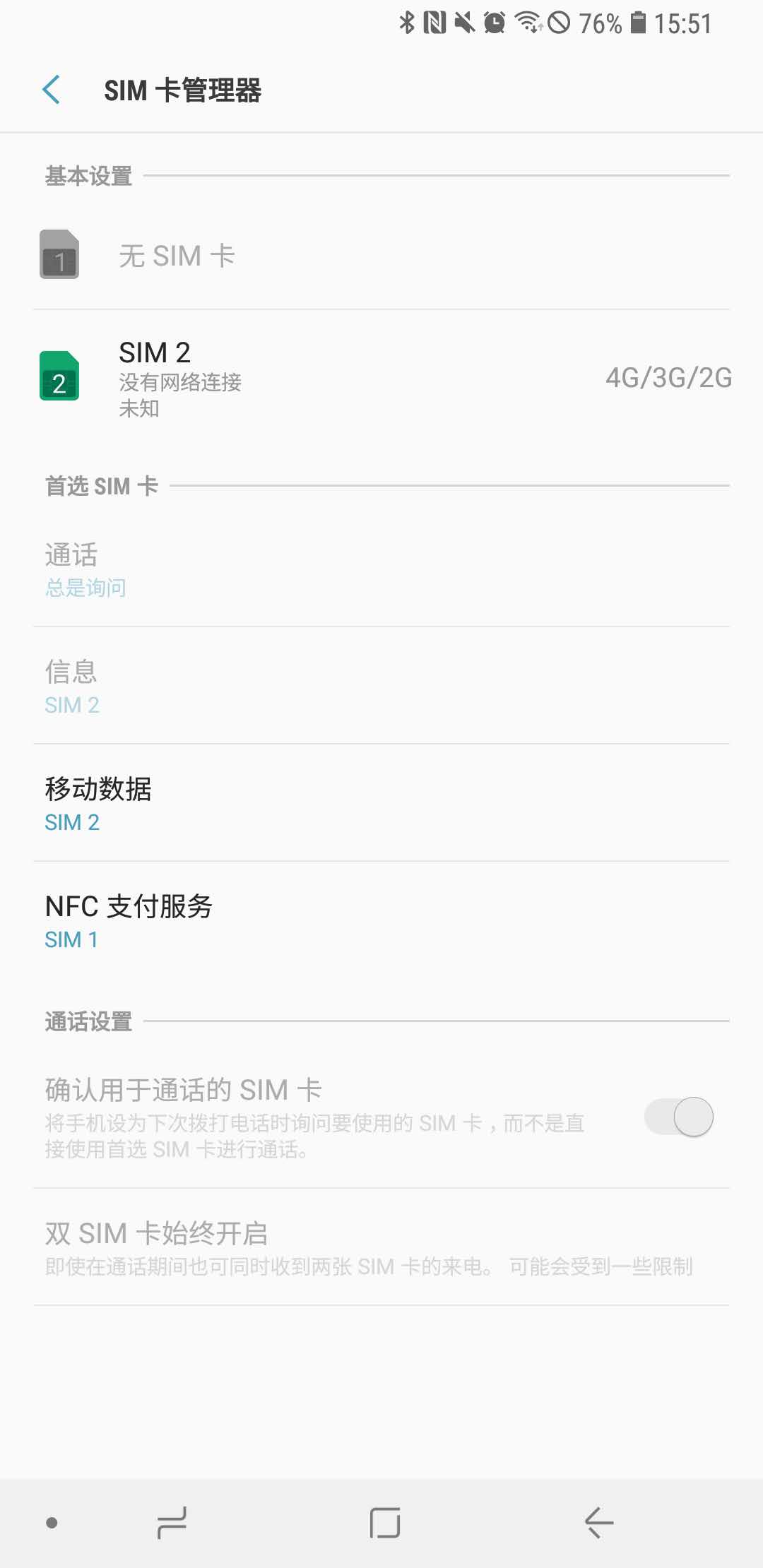
Task: Go to home screen via navigation bar
Action: click(x=385, y=1523)
